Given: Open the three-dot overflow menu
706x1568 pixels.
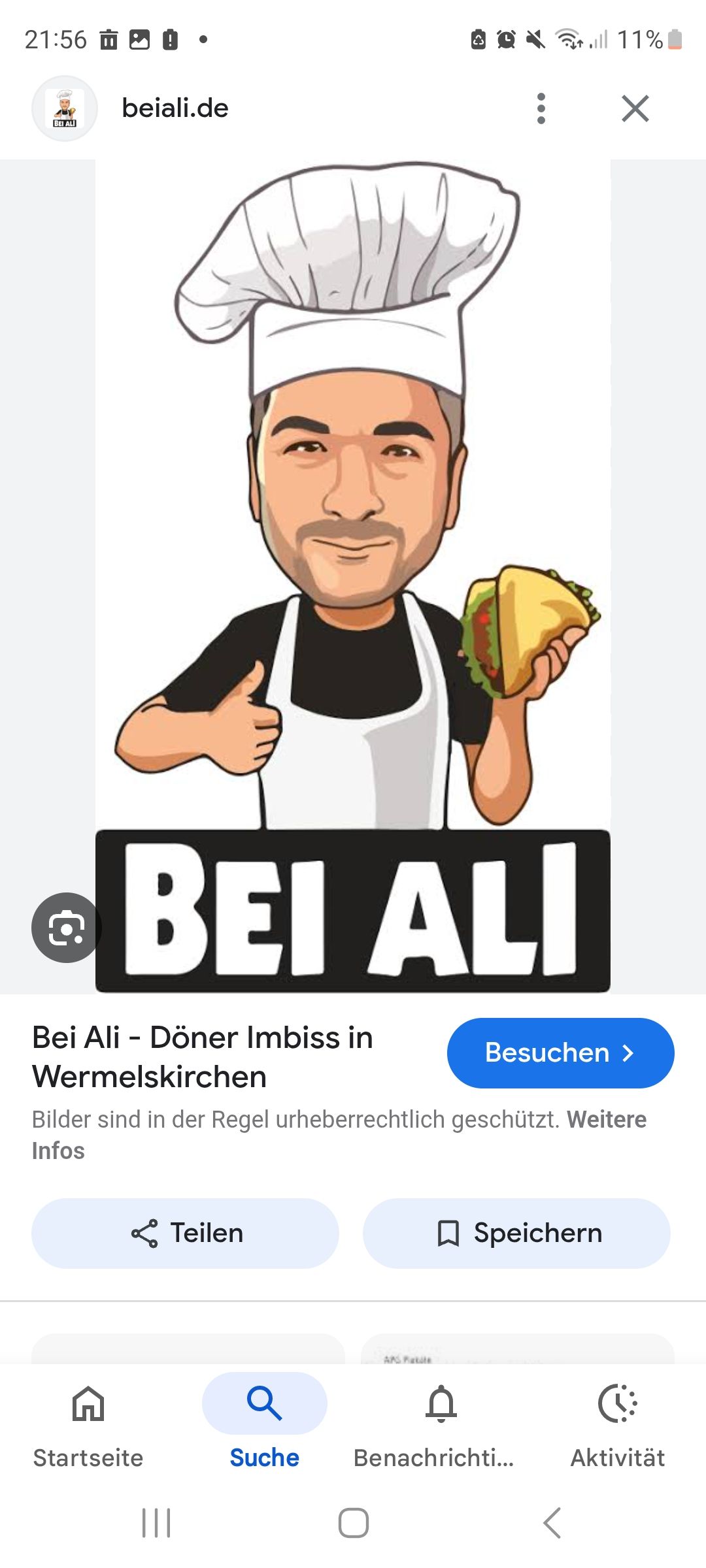Looking at the screenshot, I should click(x=541, y=108).
